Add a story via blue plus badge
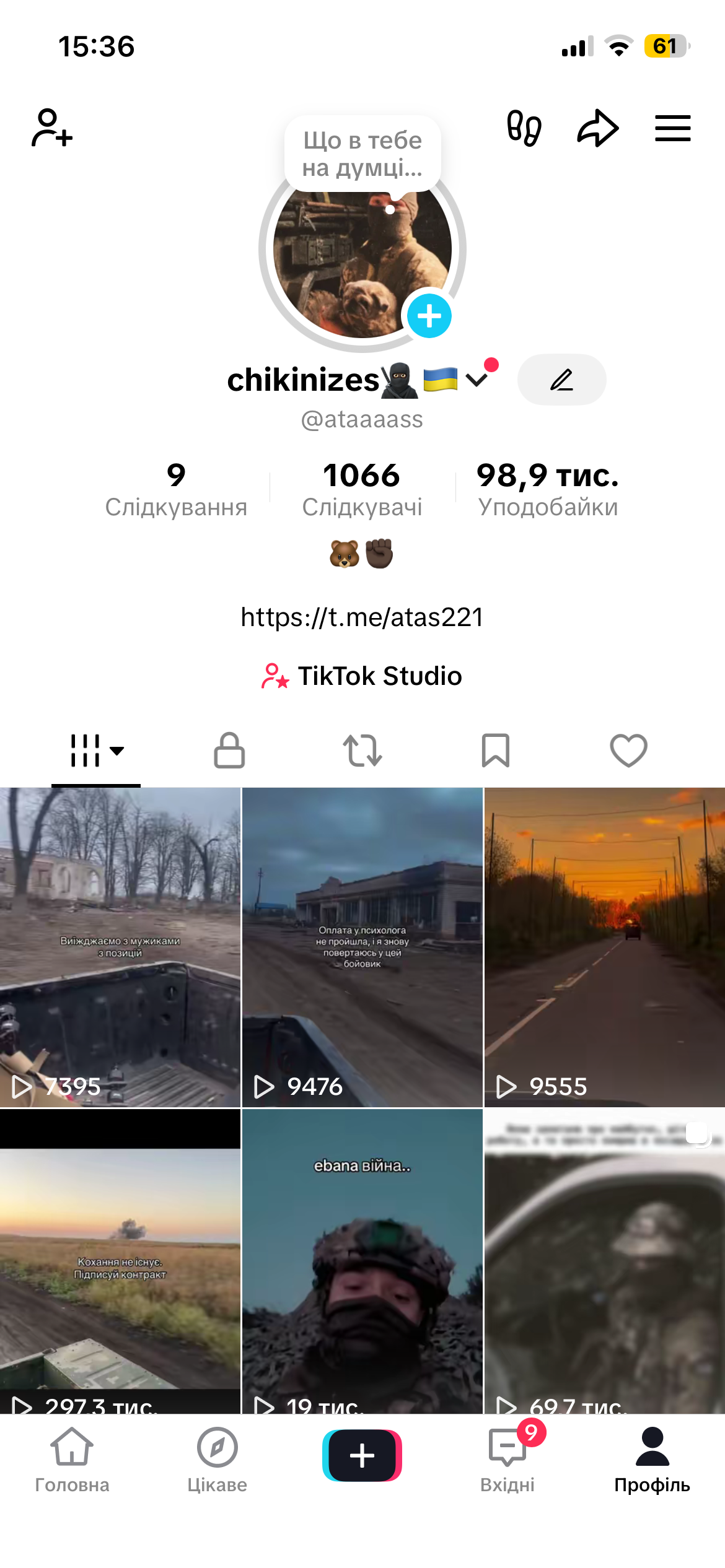Viewport: 725px width, 1568px height. 429,316
